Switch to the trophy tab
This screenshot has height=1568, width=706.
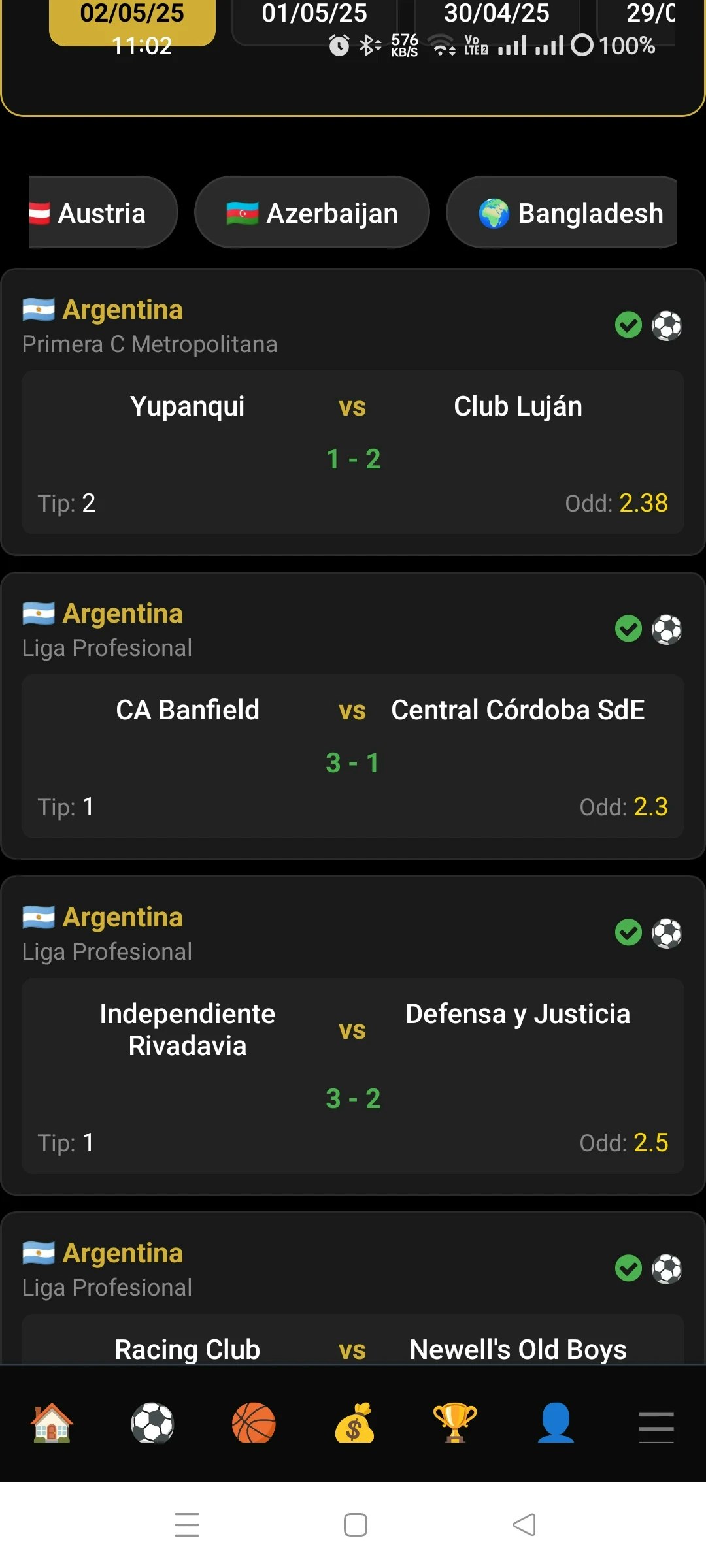[455, 1423]
